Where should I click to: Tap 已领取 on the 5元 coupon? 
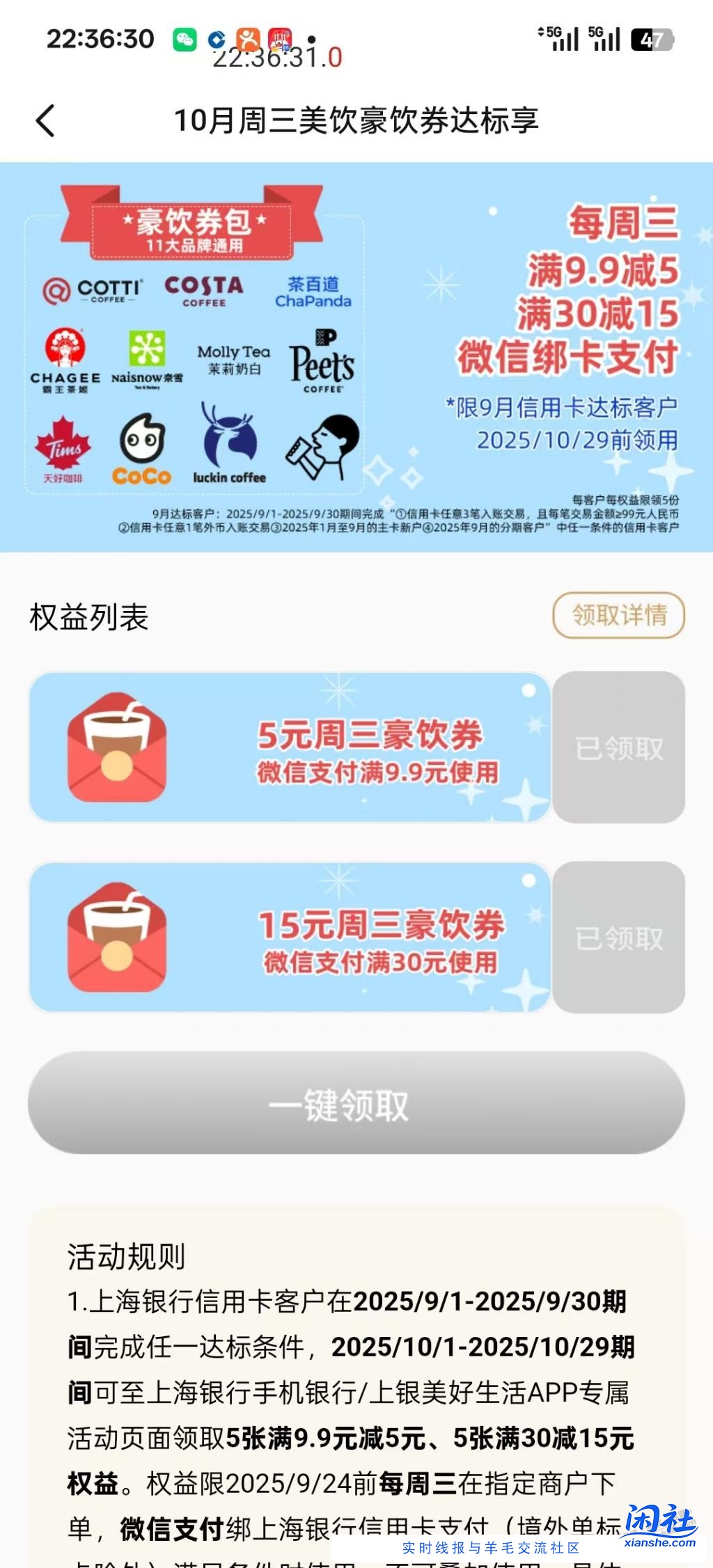click(x=620, y=746)
